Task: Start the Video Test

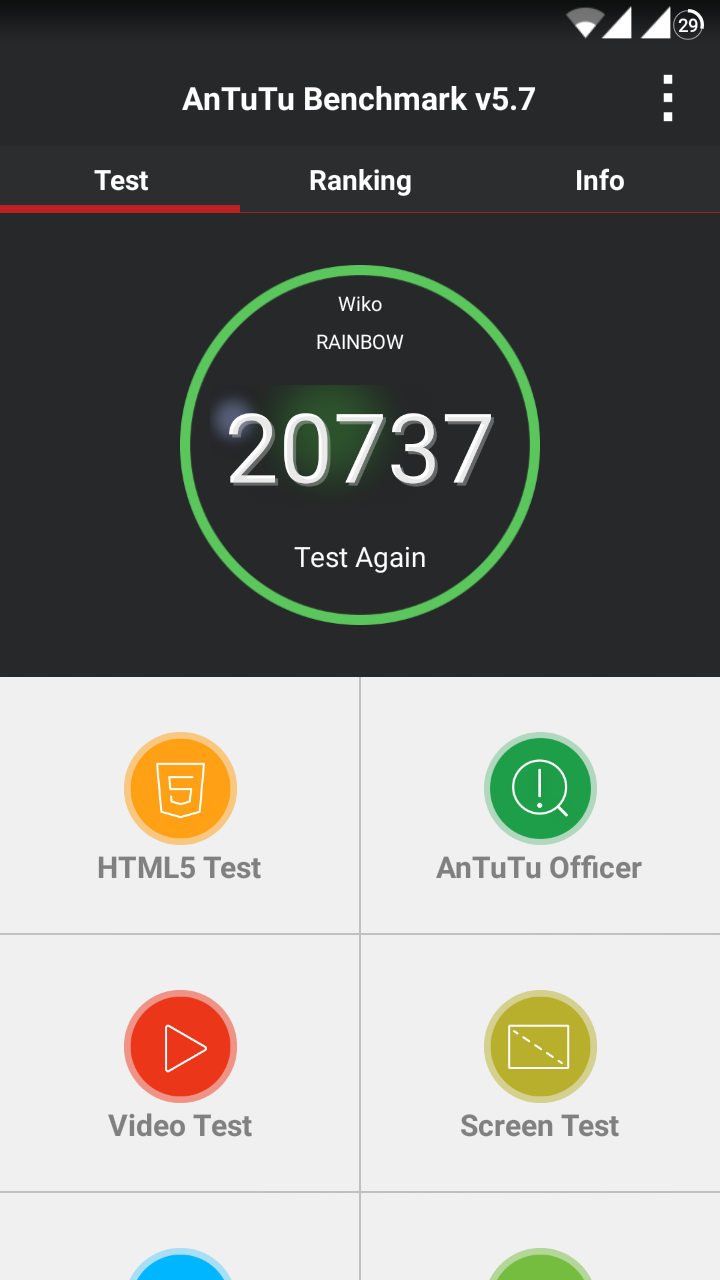Action: tap(180, 1064)
